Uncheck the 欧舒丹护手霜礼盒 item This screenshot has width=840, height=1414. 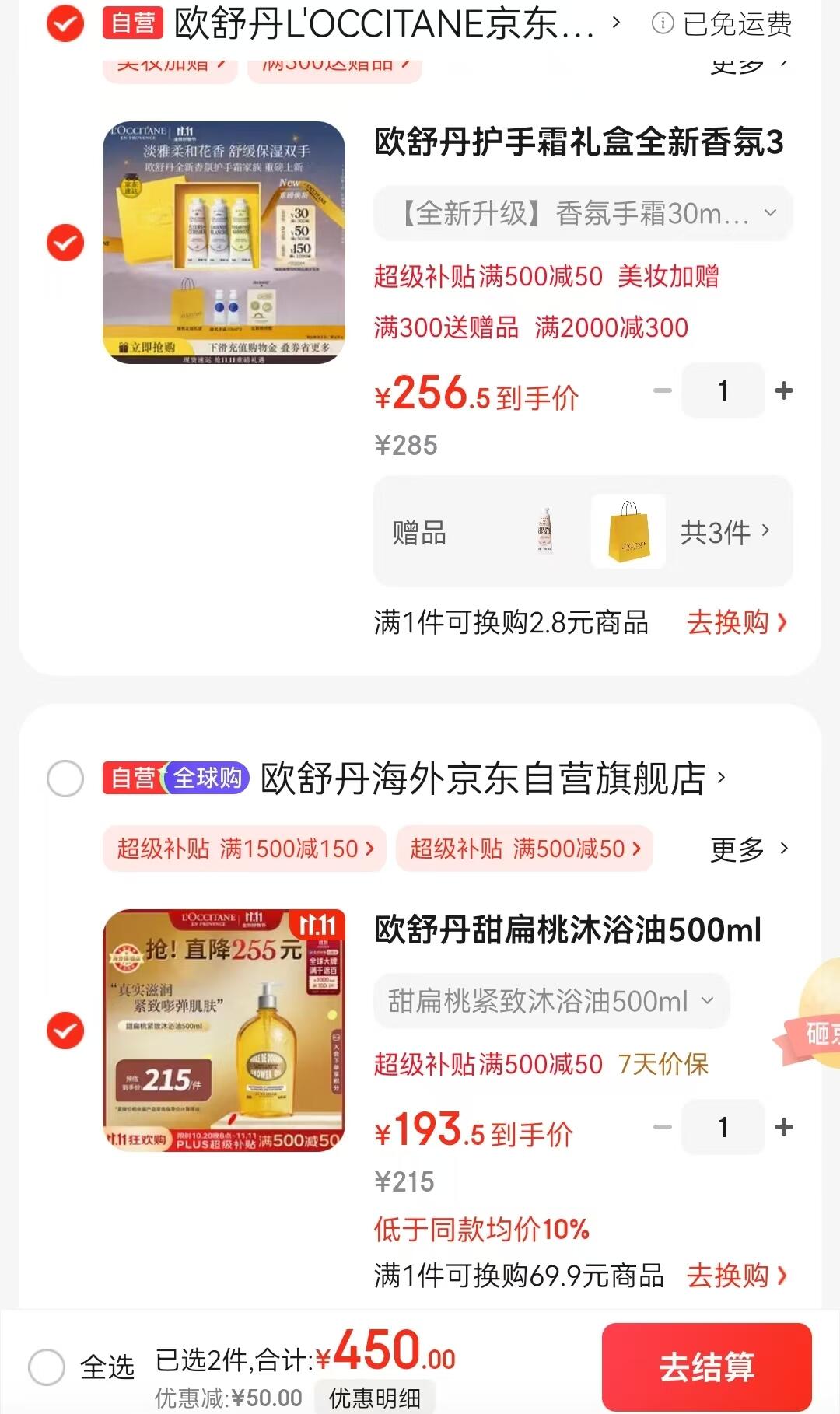pyautogui.click(x=65, y=243)
